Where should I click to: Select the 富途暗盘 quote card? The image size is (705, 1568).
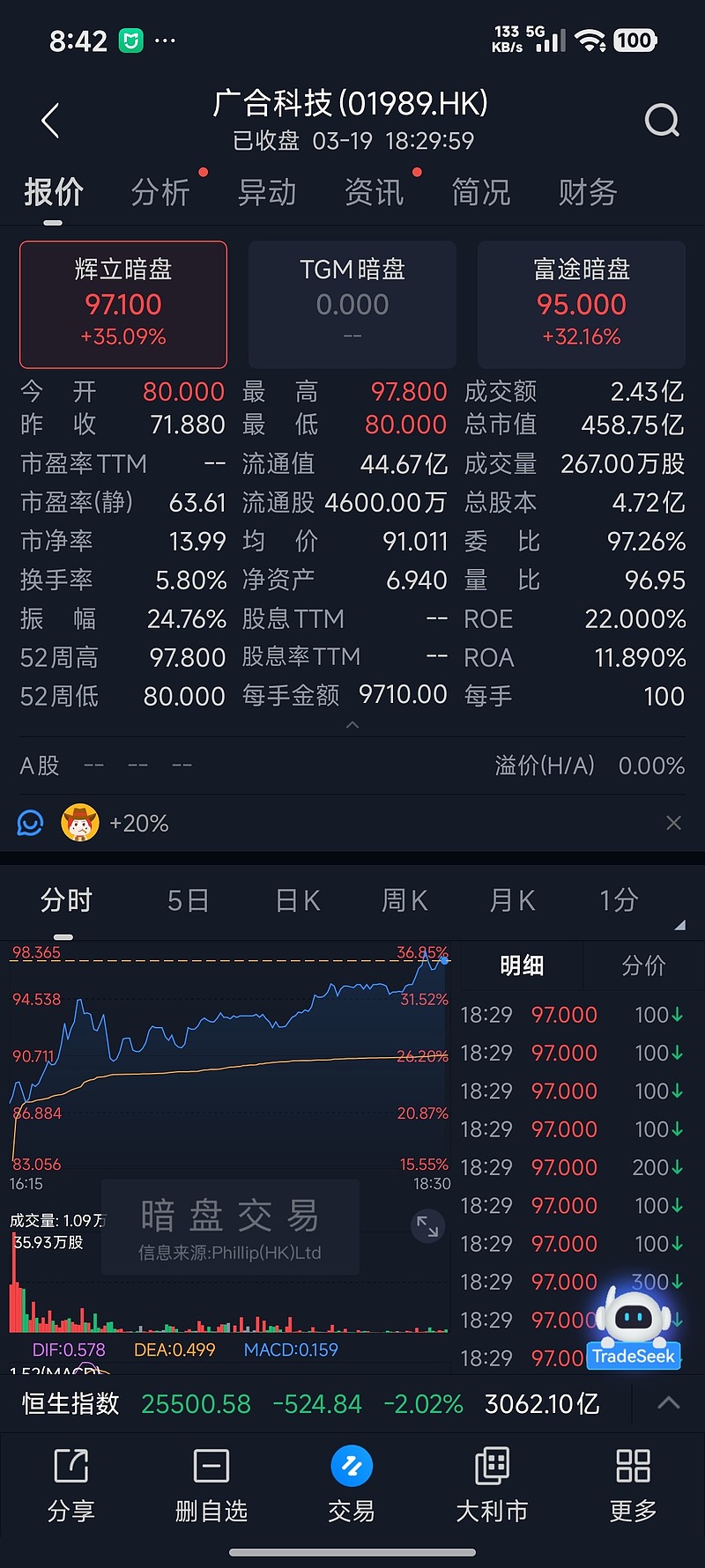(581, 304)
